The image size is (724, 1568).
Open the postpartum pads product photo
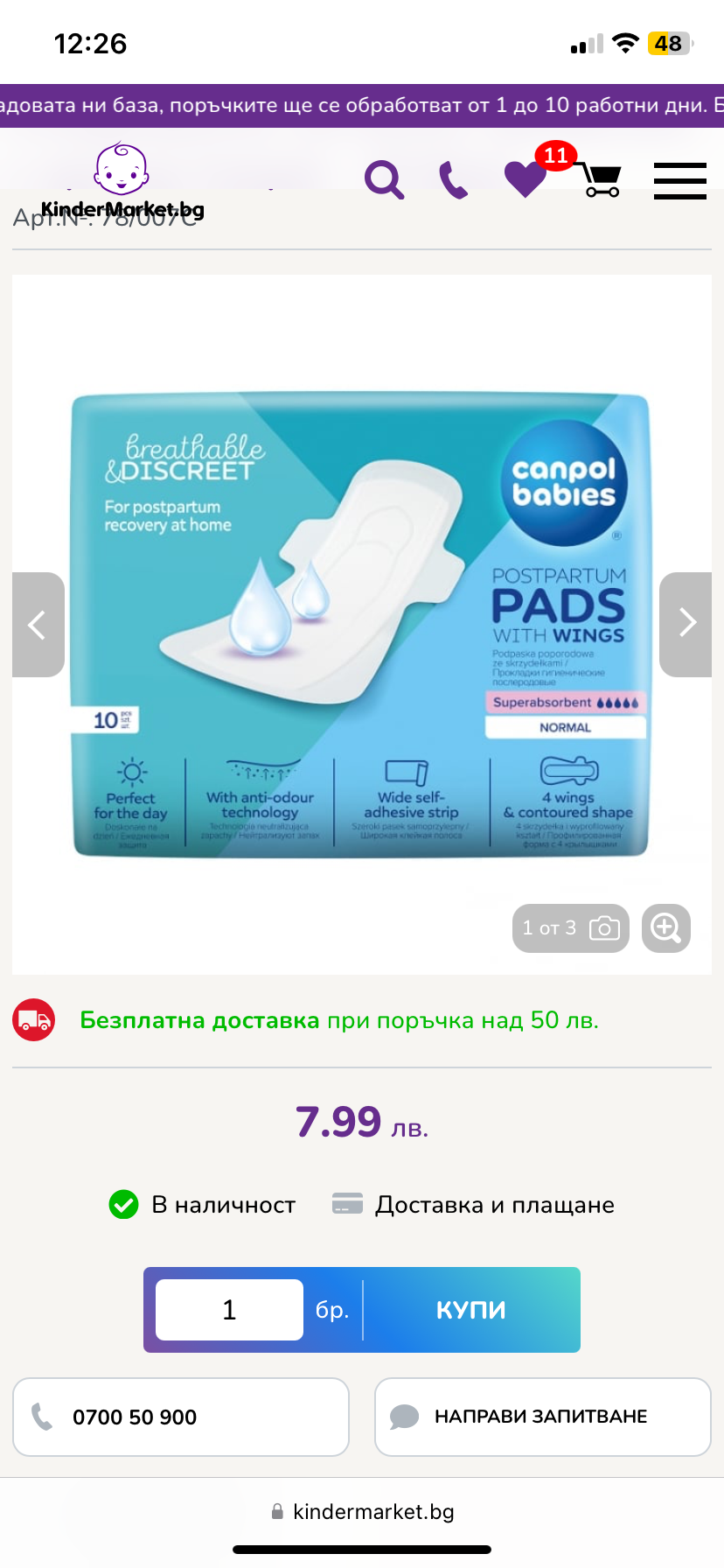pyautogui.click(x=360, y=623)
